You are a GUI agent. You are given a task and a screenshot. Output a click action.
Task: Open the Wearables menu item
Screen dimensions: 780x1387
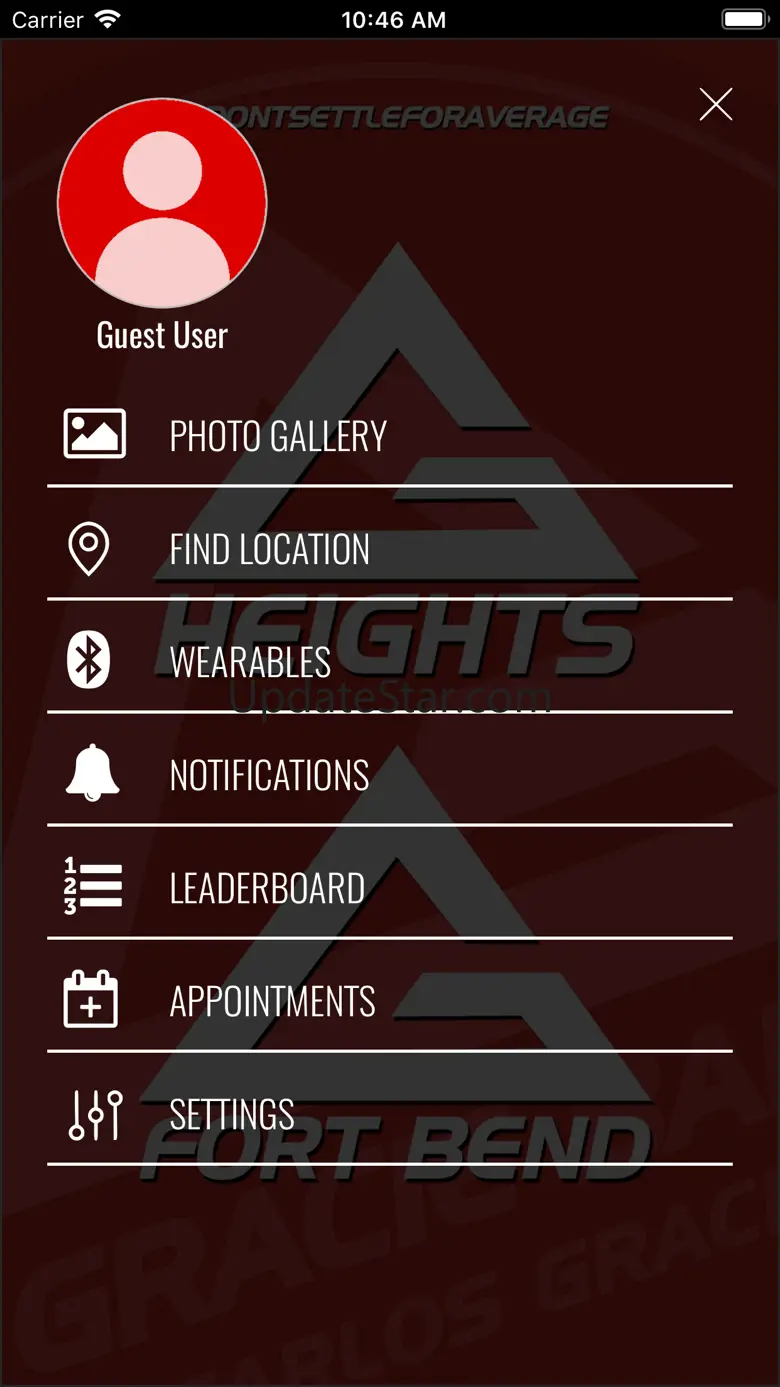(250, 662)
